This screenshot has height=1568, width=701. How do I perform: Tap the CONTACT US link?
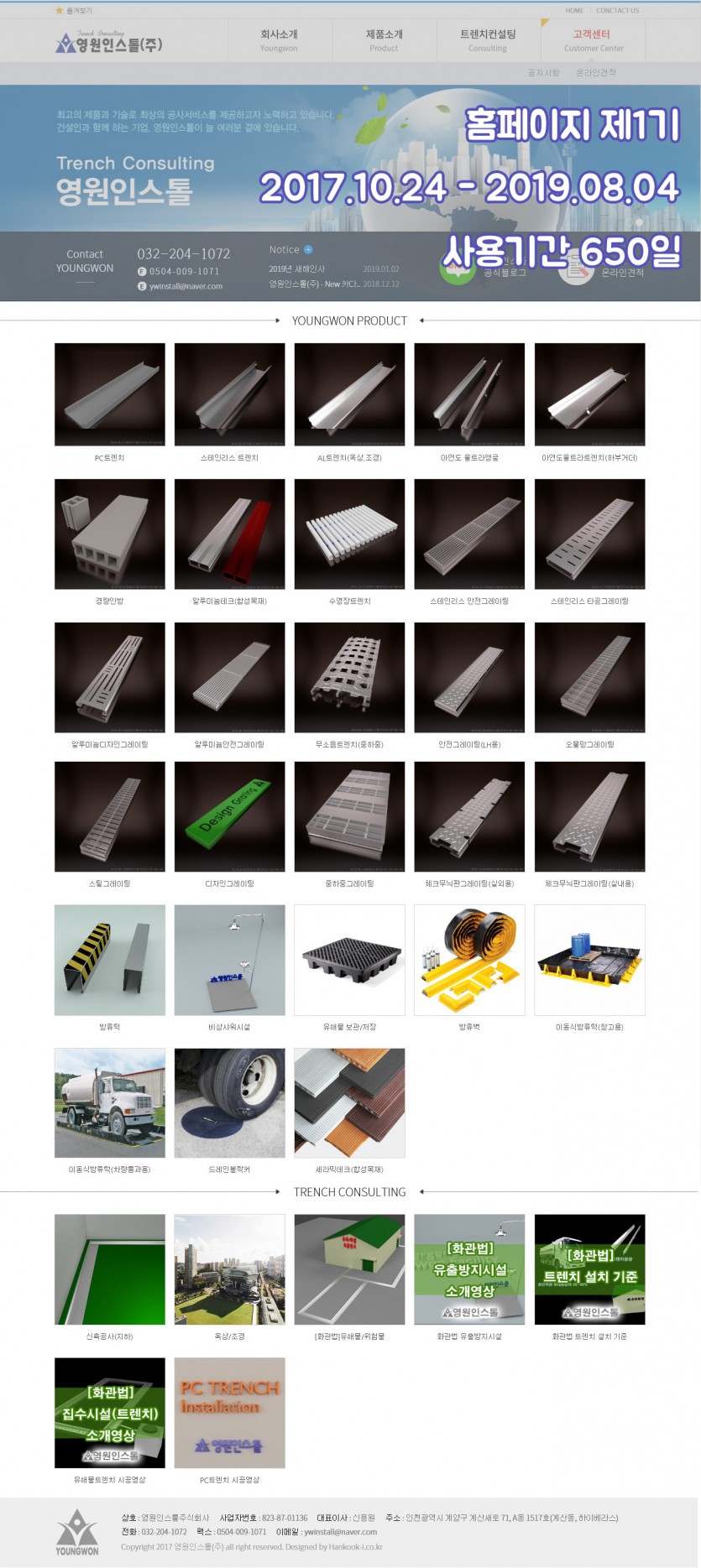(x=617, y=11)
